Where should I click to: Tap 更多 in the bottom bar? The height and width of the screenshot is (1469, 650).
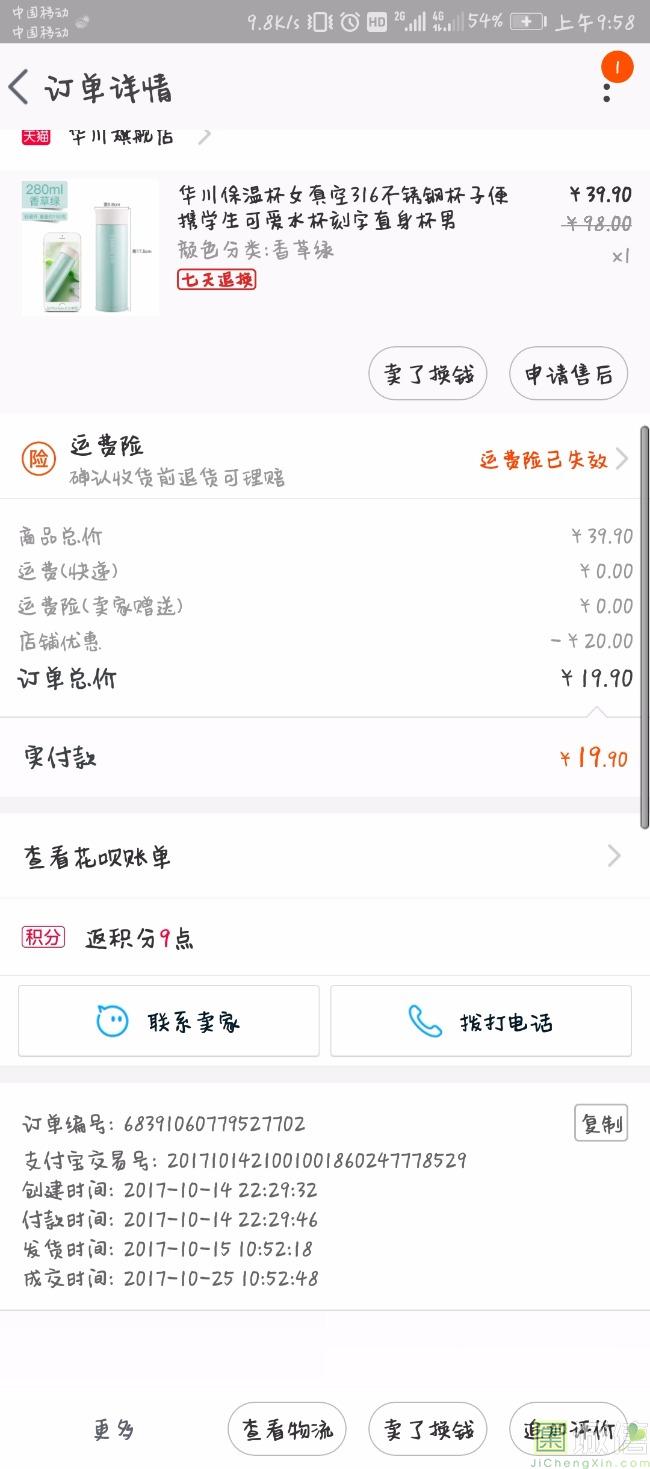113,1430
